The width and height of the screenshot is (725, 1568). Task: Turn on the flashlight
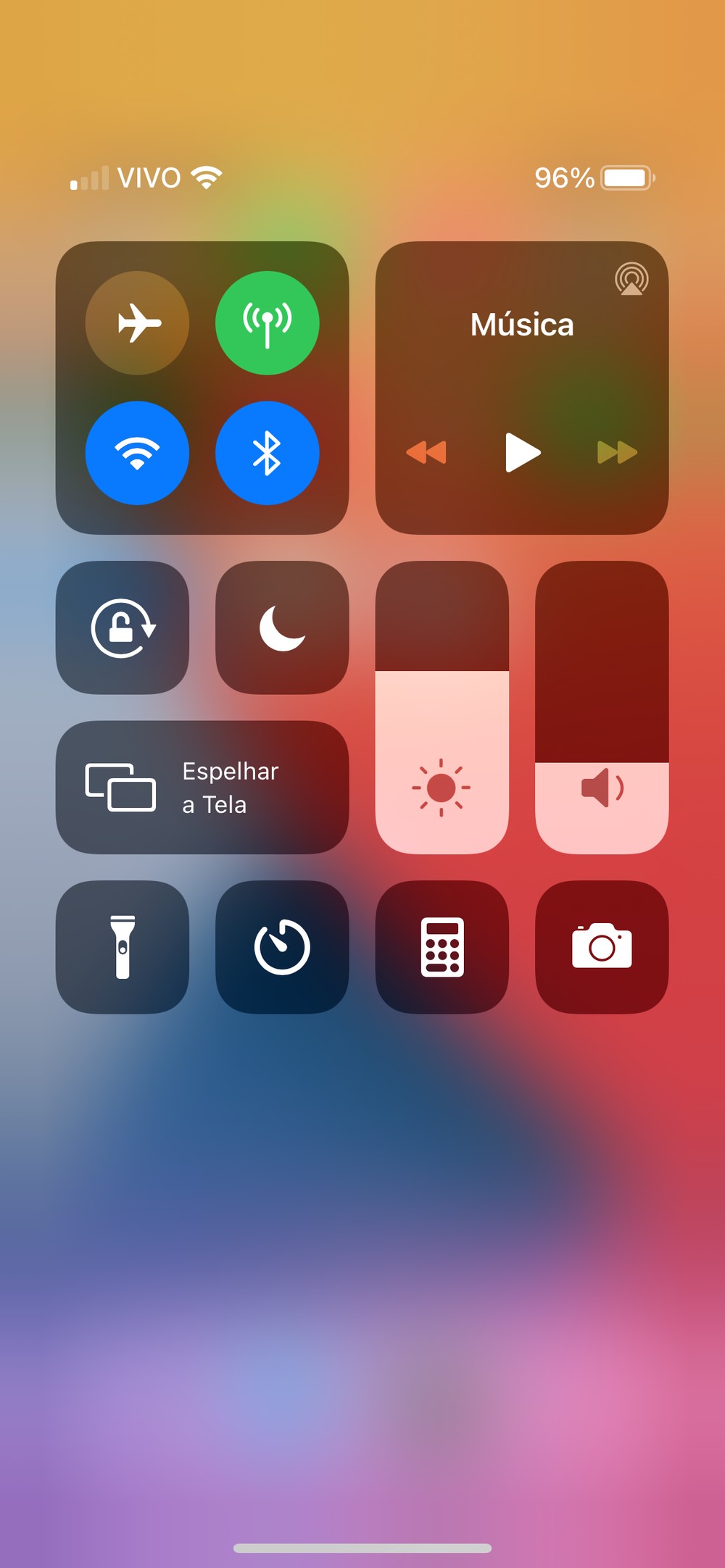[x=123, y=947]
